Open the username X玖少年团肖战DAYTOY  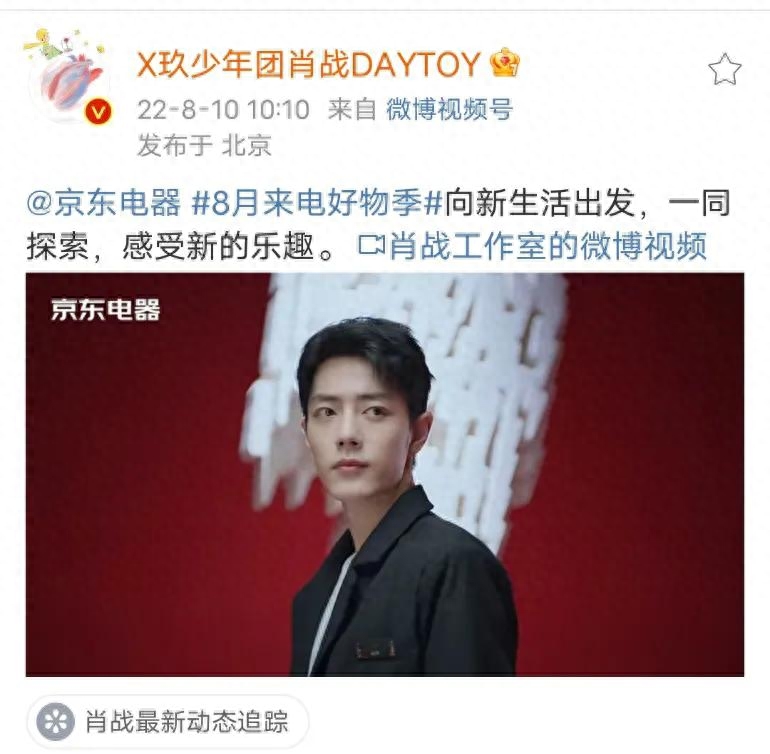tap(310, 67)
